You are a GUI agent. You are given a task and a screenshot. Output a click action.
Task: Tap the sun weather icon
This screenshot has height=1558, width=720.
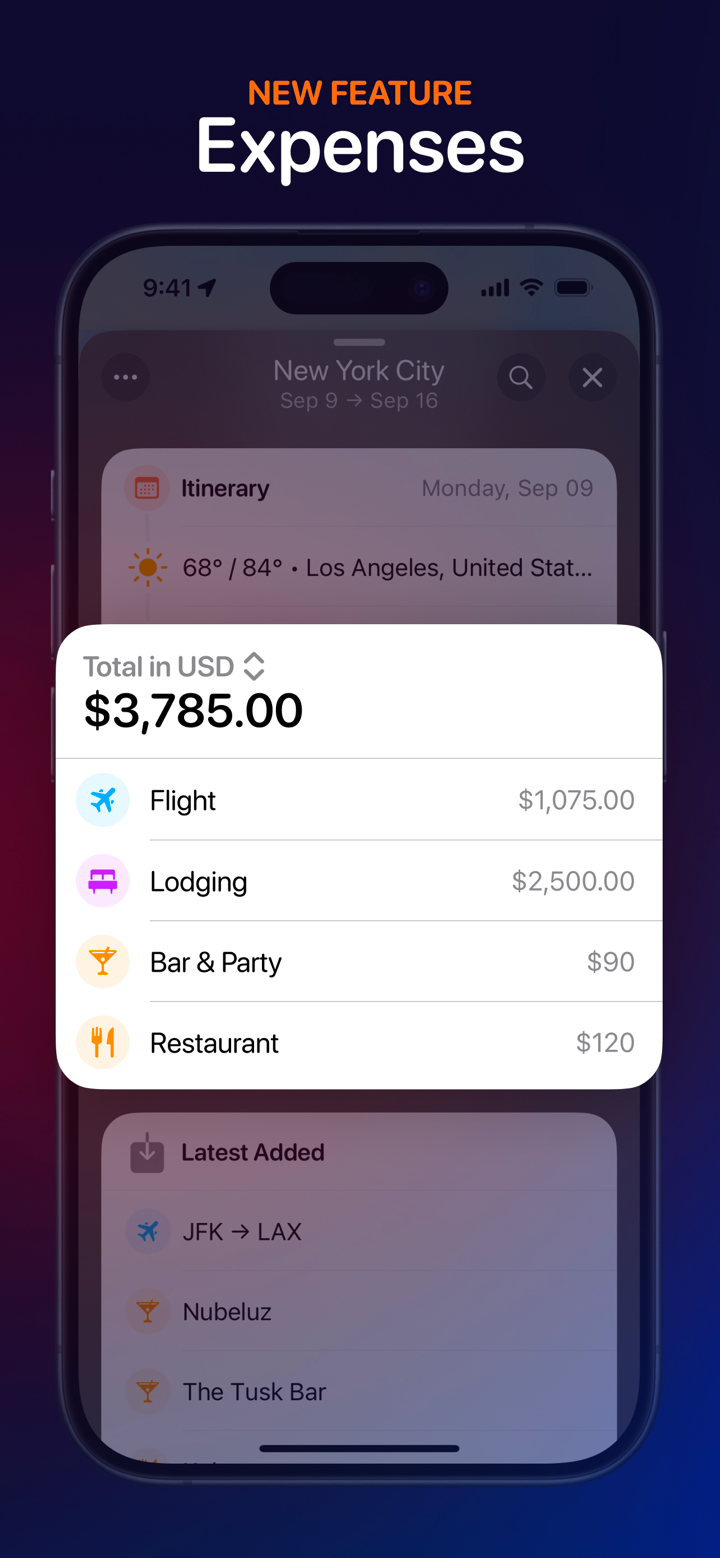[x=147, y=567]
